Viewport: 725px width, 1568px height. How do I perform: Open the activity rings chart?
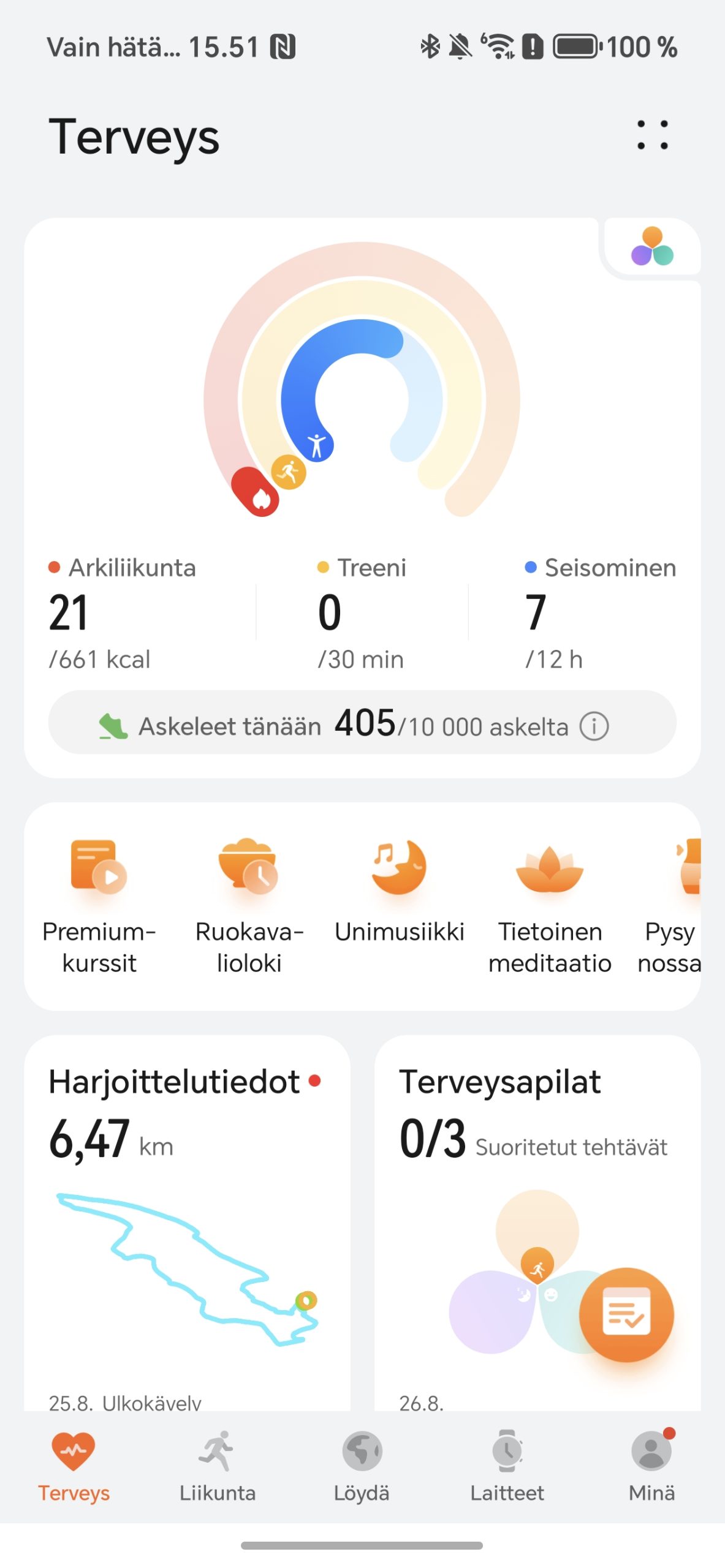362,380
